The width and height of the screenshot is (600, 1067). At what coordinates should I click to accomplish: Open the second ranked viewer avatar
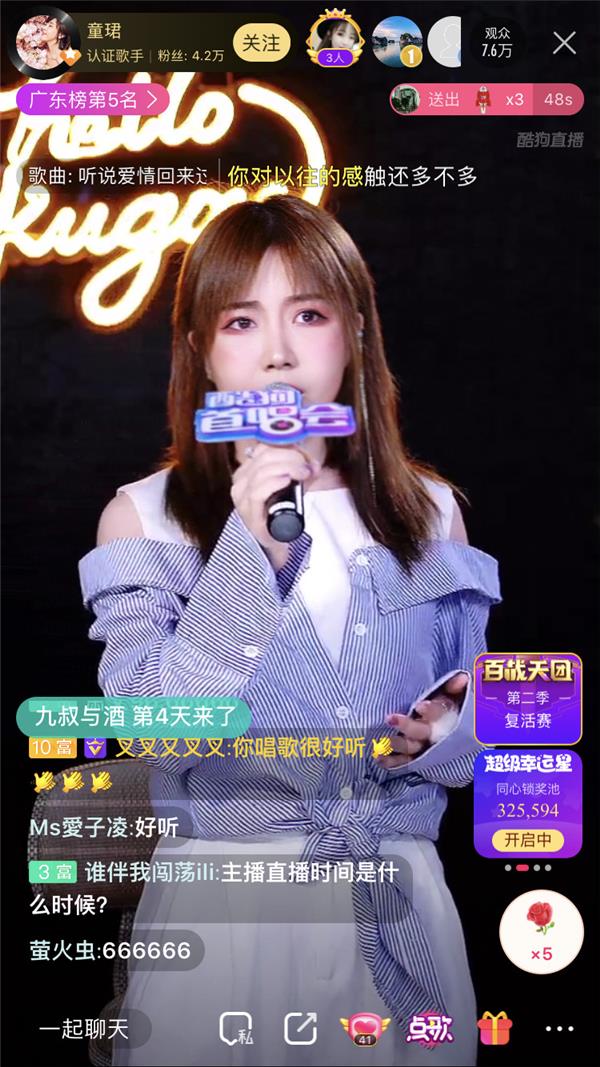tap(395, 42)
